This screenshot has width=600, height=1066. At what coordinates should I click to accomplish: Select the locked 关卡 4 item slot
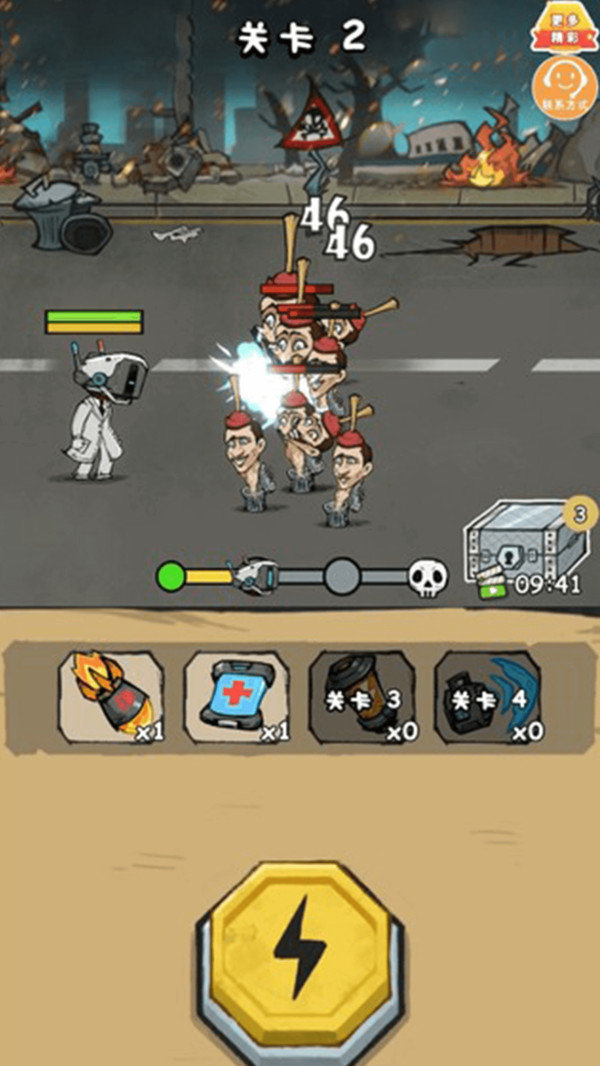tap(488, 696)
